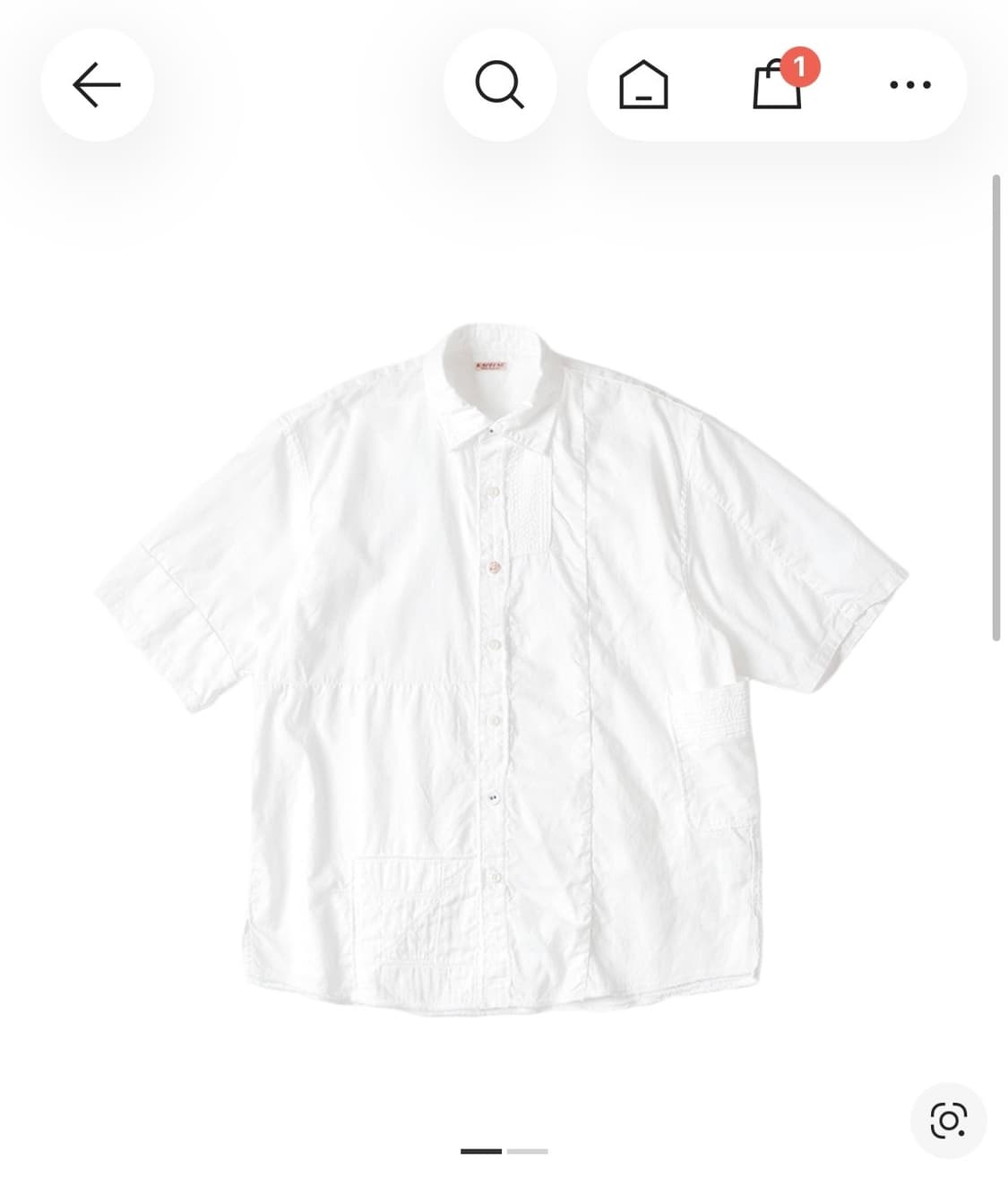This screenshot has width=1008, height=1203.
Task: Open the three-dot overflow menu
Action: point(910,85)
